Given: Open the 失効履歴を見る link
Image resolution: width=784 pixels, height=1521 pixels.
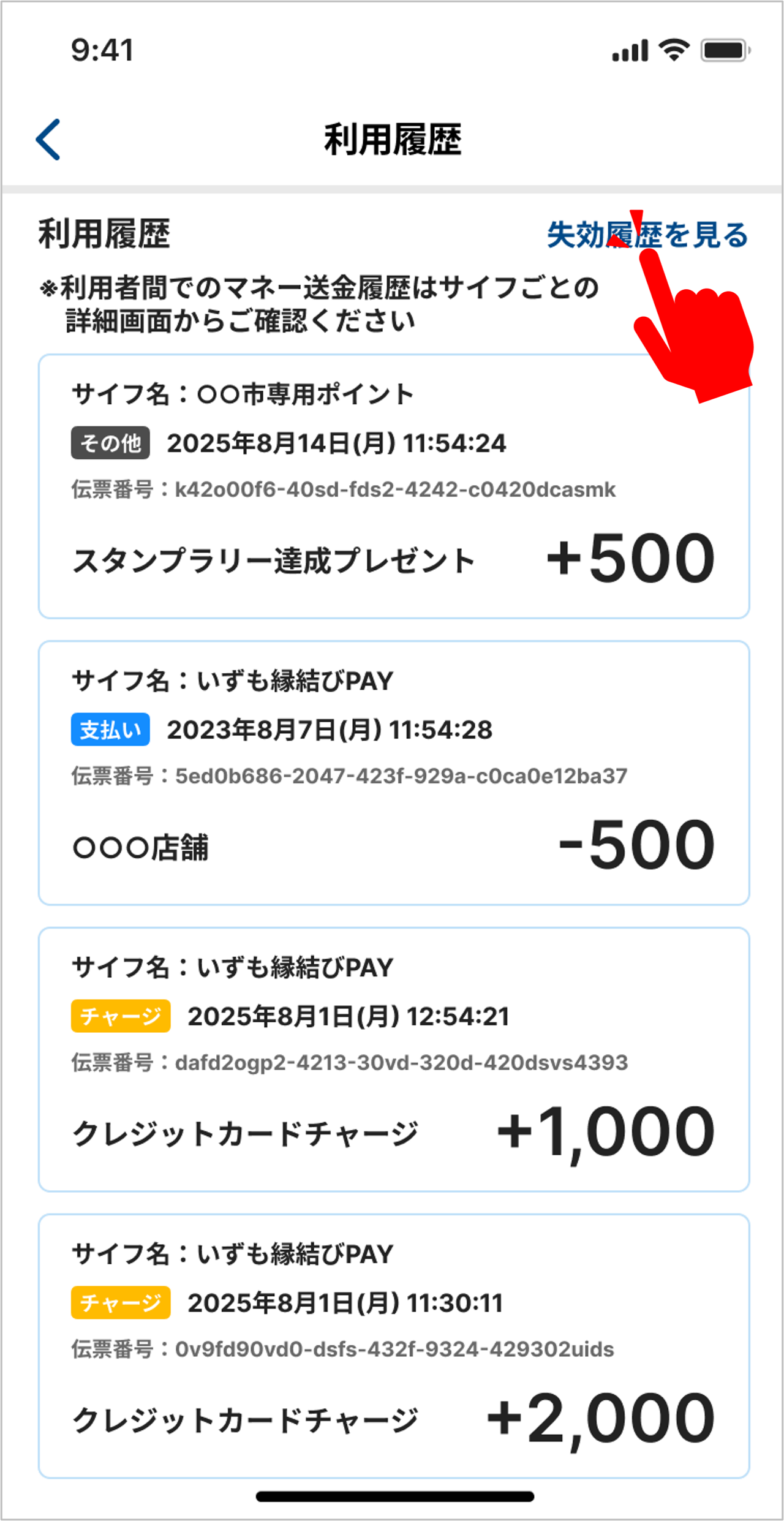Looking at the screenshot, I should pyautogui.click(x=646, y=235).
